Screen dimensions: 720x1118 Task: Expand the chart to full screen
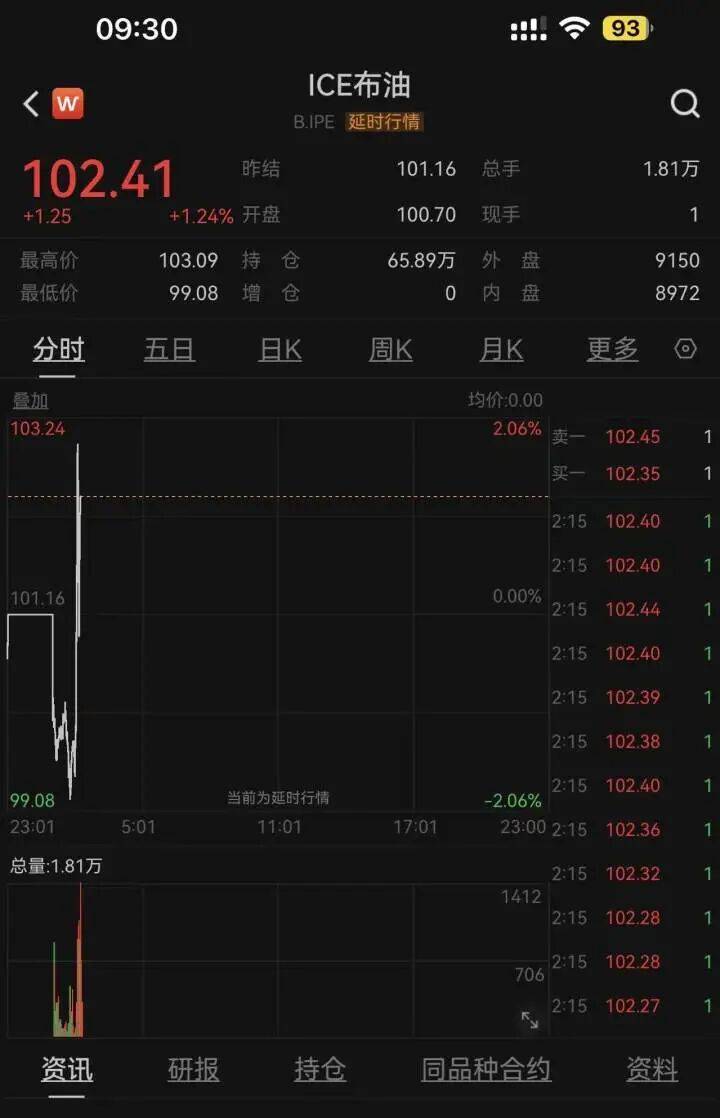[x=529, y=1019]
